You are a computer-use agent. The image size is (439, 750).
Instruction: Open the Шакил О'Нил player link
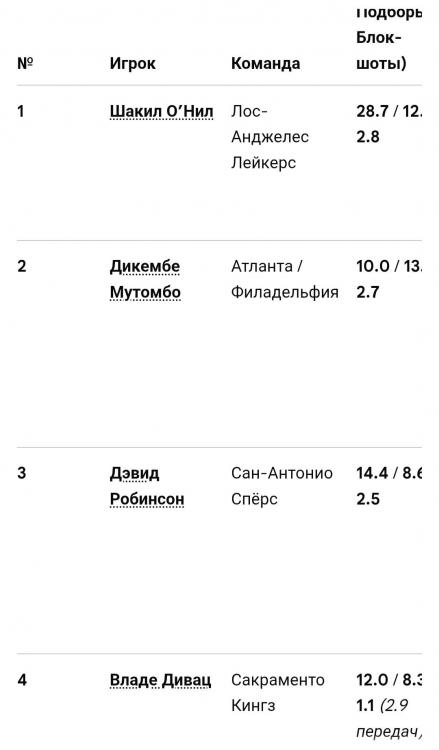coord(161,111)
